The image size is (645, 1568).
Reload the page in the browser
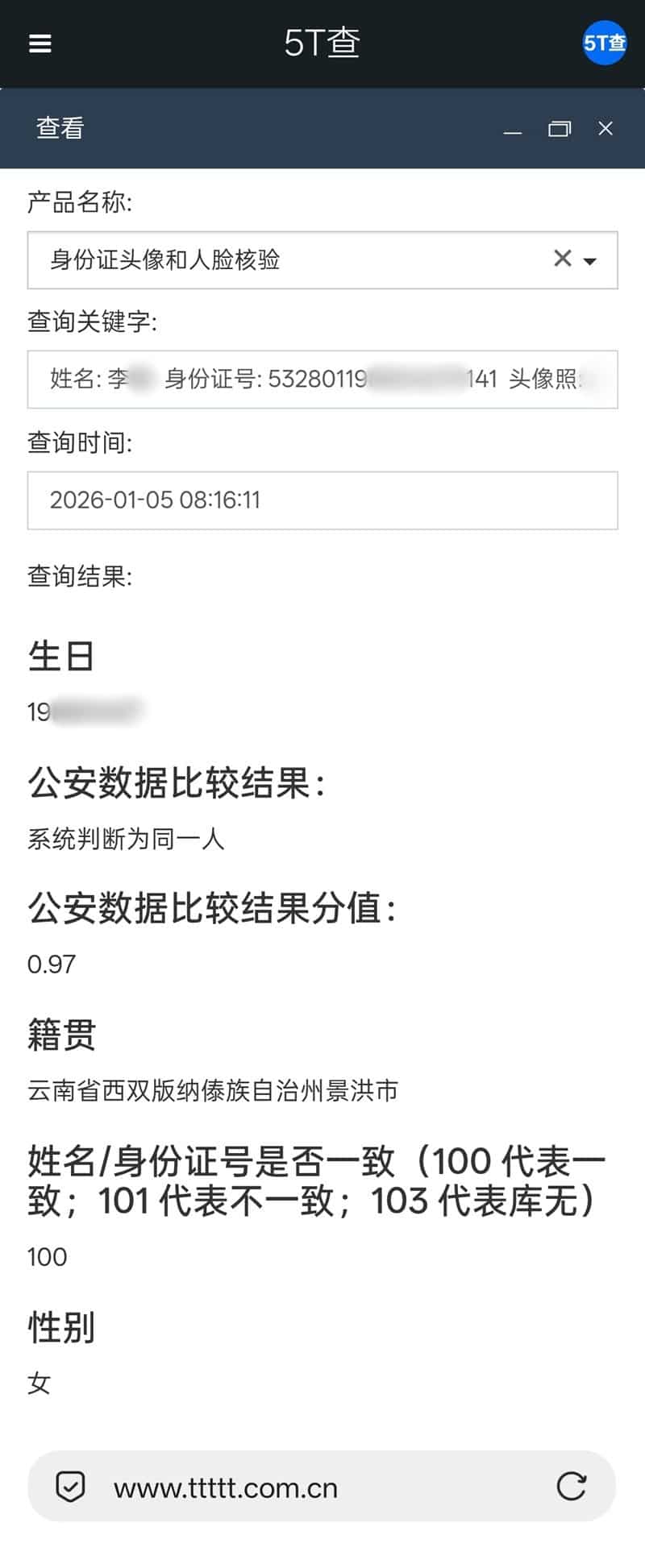571,1487
